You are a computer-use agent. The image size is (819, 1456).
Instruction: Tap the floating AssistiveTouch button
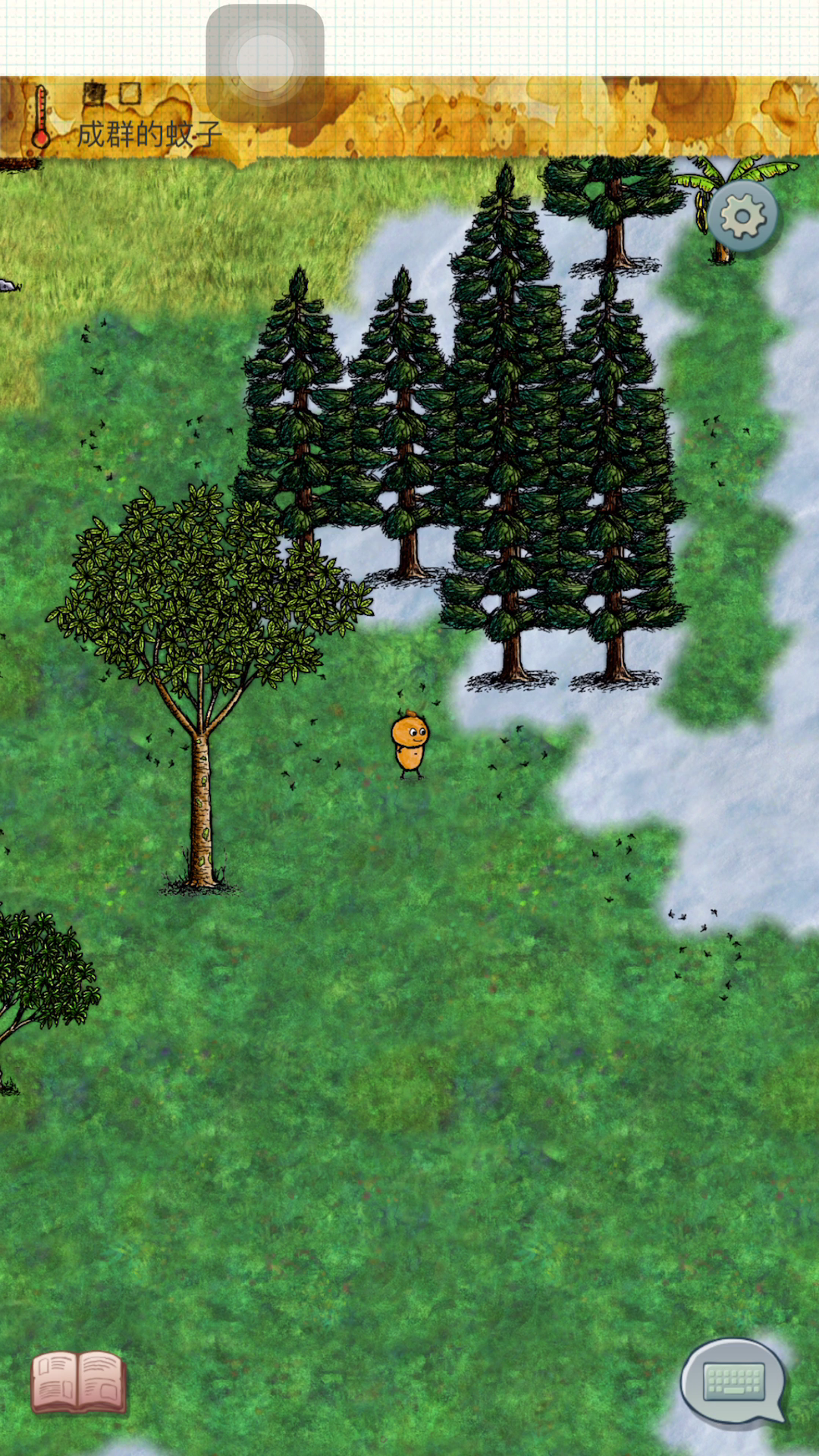(x=265, y=63)
